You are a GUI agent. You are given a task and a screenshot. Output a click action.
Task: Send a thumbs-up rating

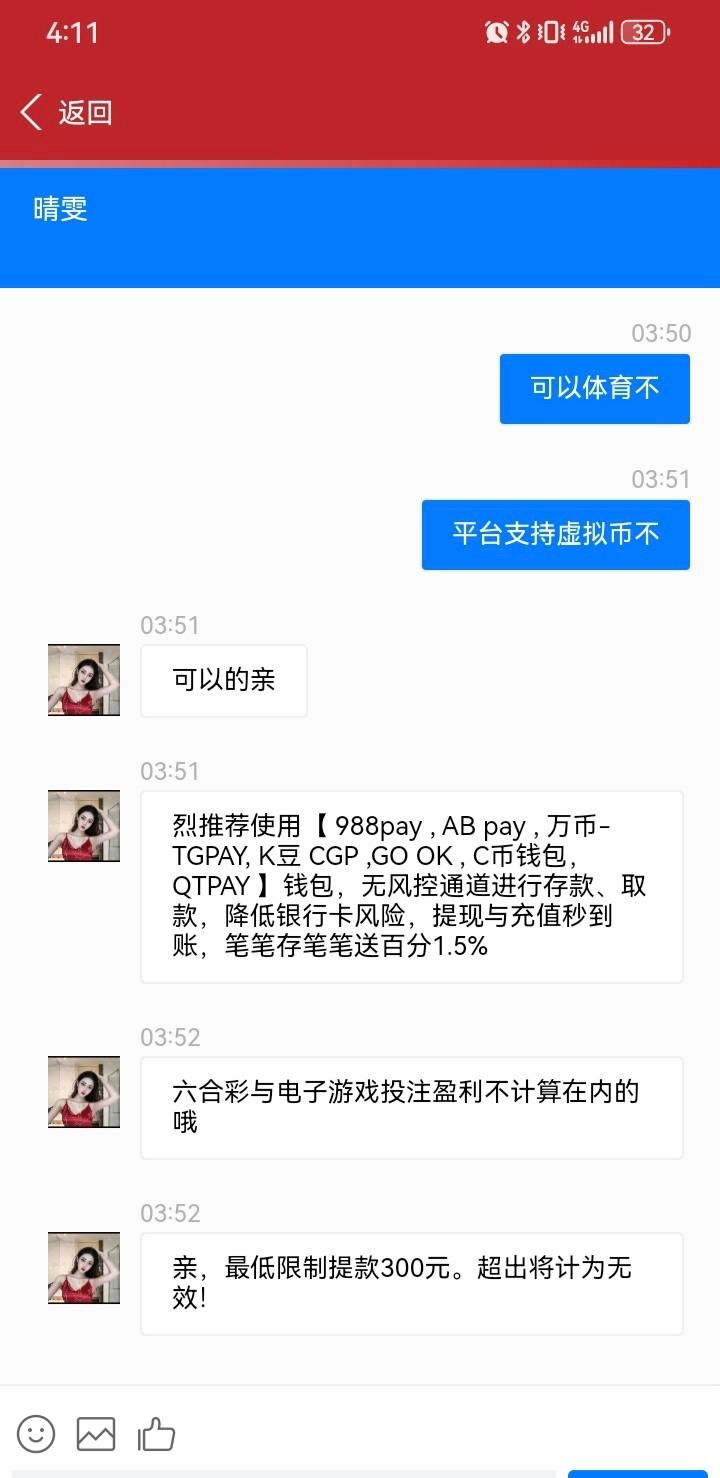click(156, 1434)
